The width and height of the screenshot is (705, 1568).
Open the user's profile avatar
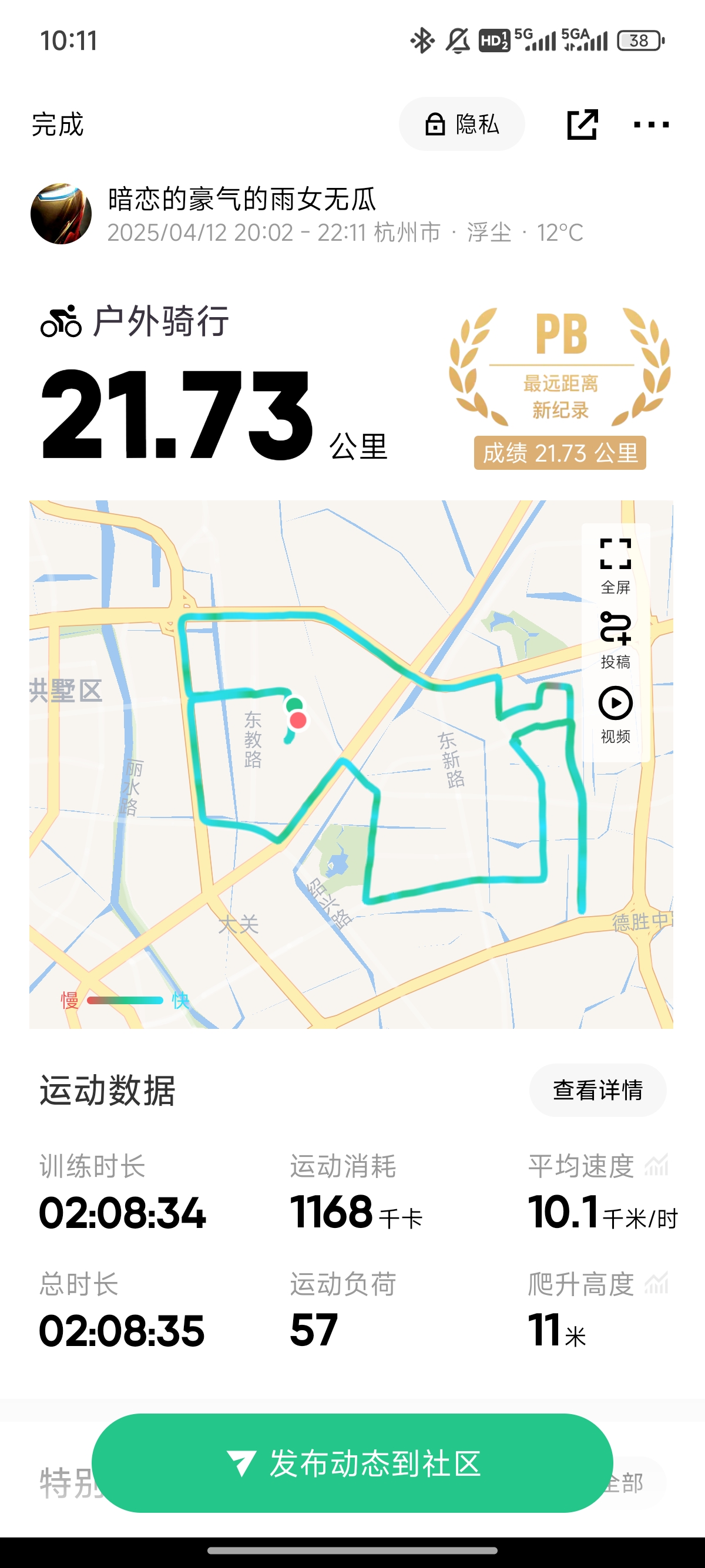[61, 214]
